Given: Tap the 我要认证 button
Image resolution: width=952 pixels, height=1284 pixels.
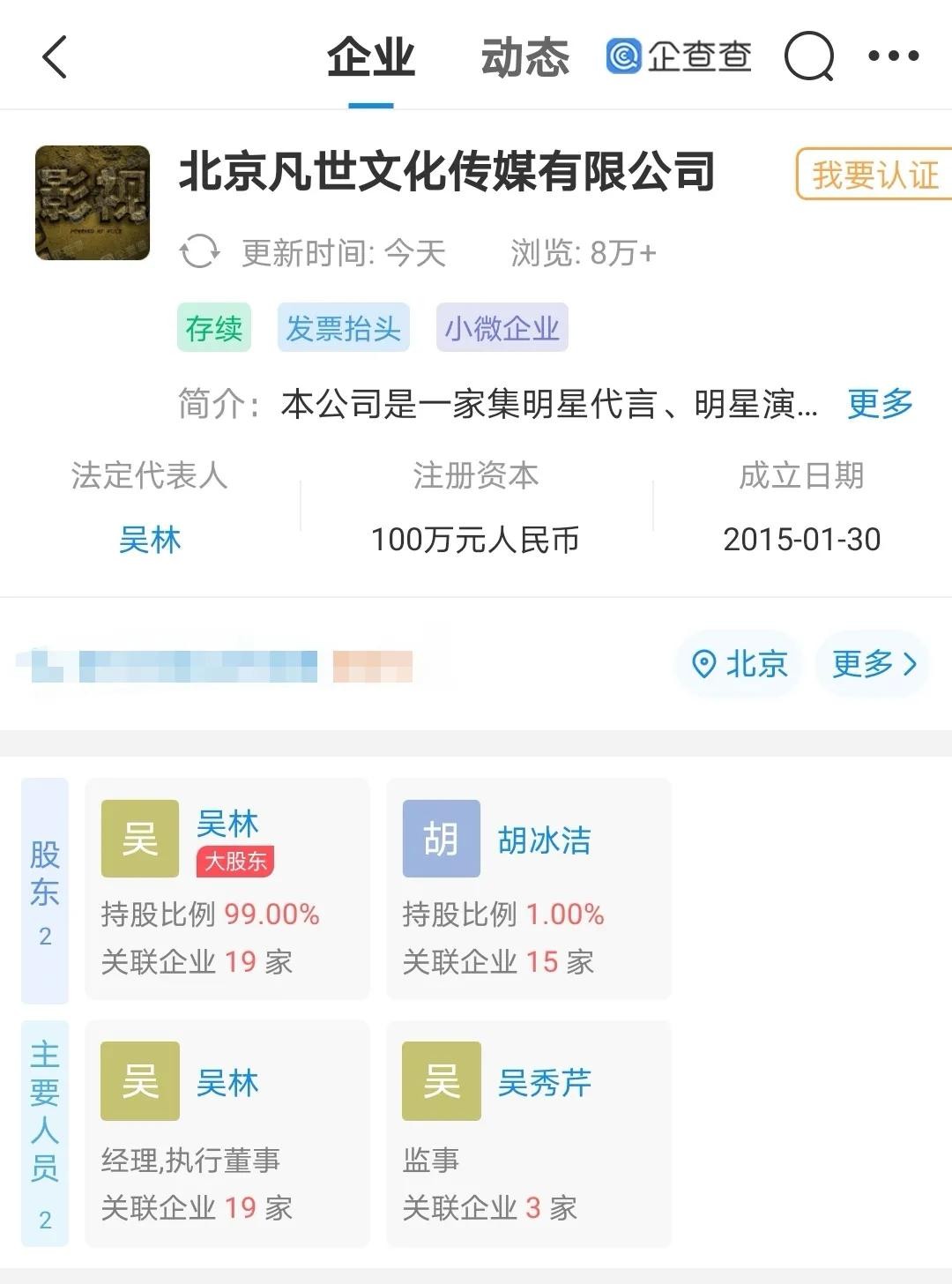Looking at the screenshot, I should pyautogui.click(x=874, y=174).
